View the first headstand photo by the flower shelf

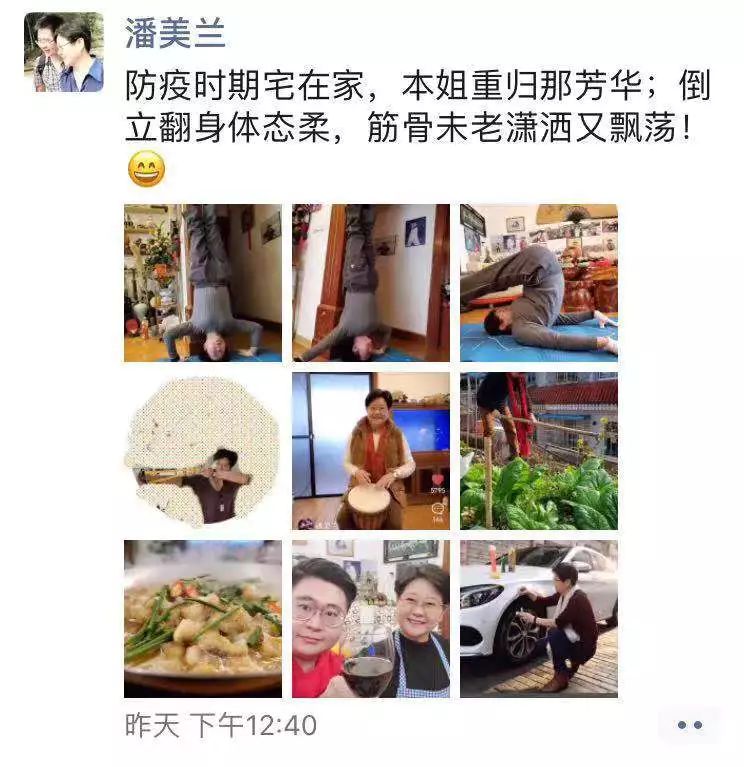[x=203, y=283]
